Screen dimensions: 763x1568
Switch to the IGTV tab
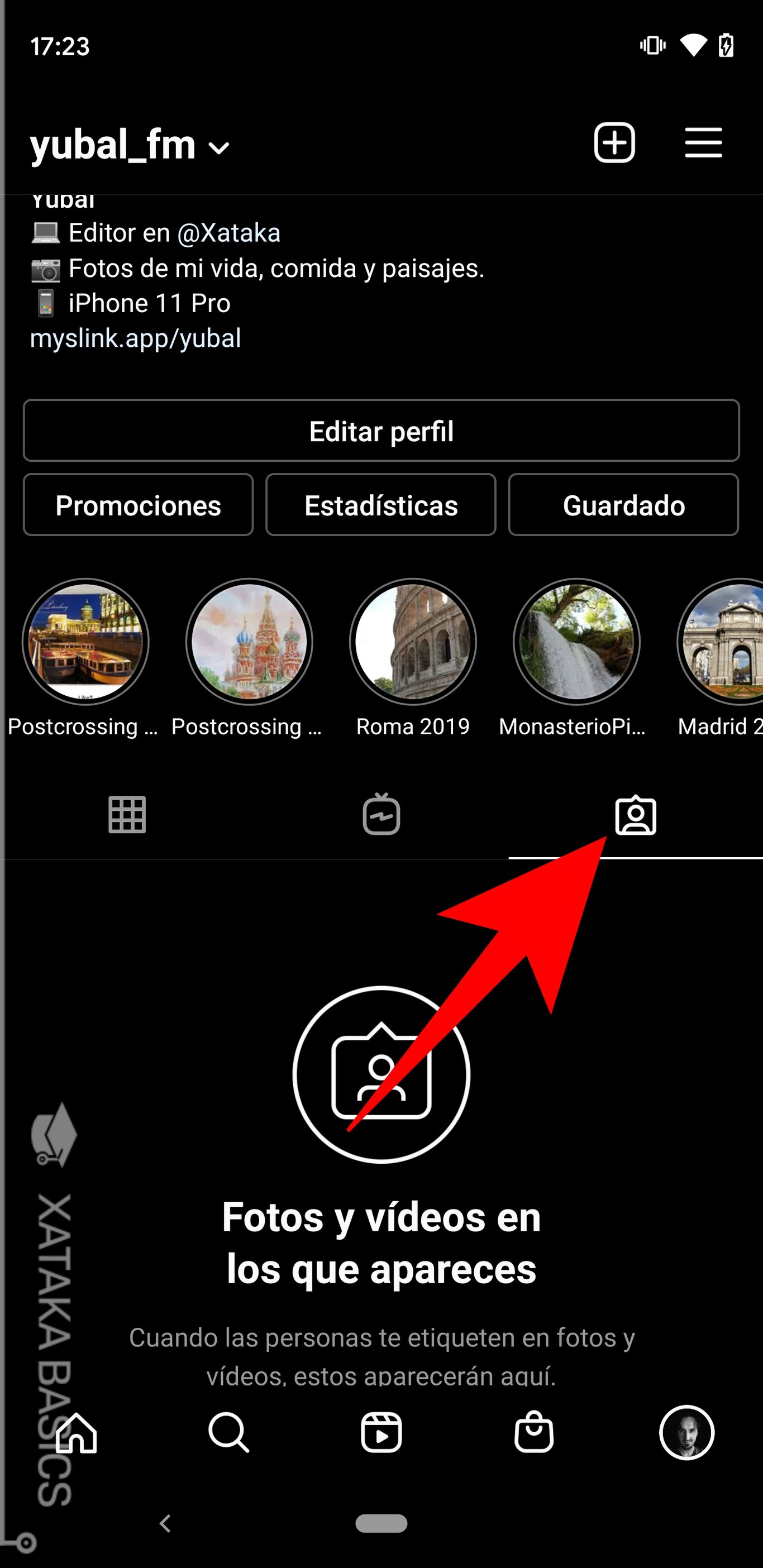tap(381, 815)
